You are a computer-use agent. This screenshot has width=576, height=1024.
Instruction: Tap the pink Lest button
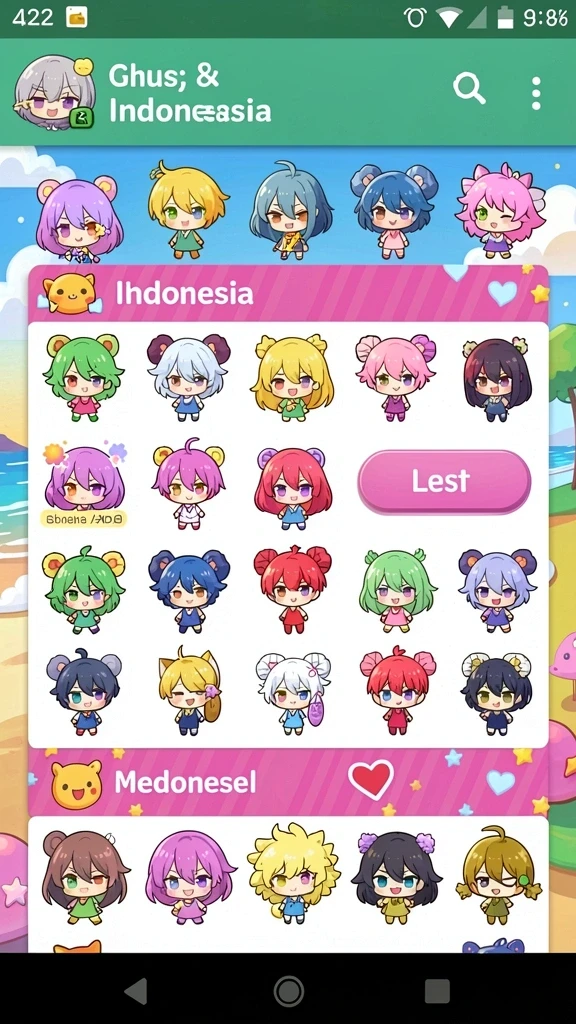point(444,482)
